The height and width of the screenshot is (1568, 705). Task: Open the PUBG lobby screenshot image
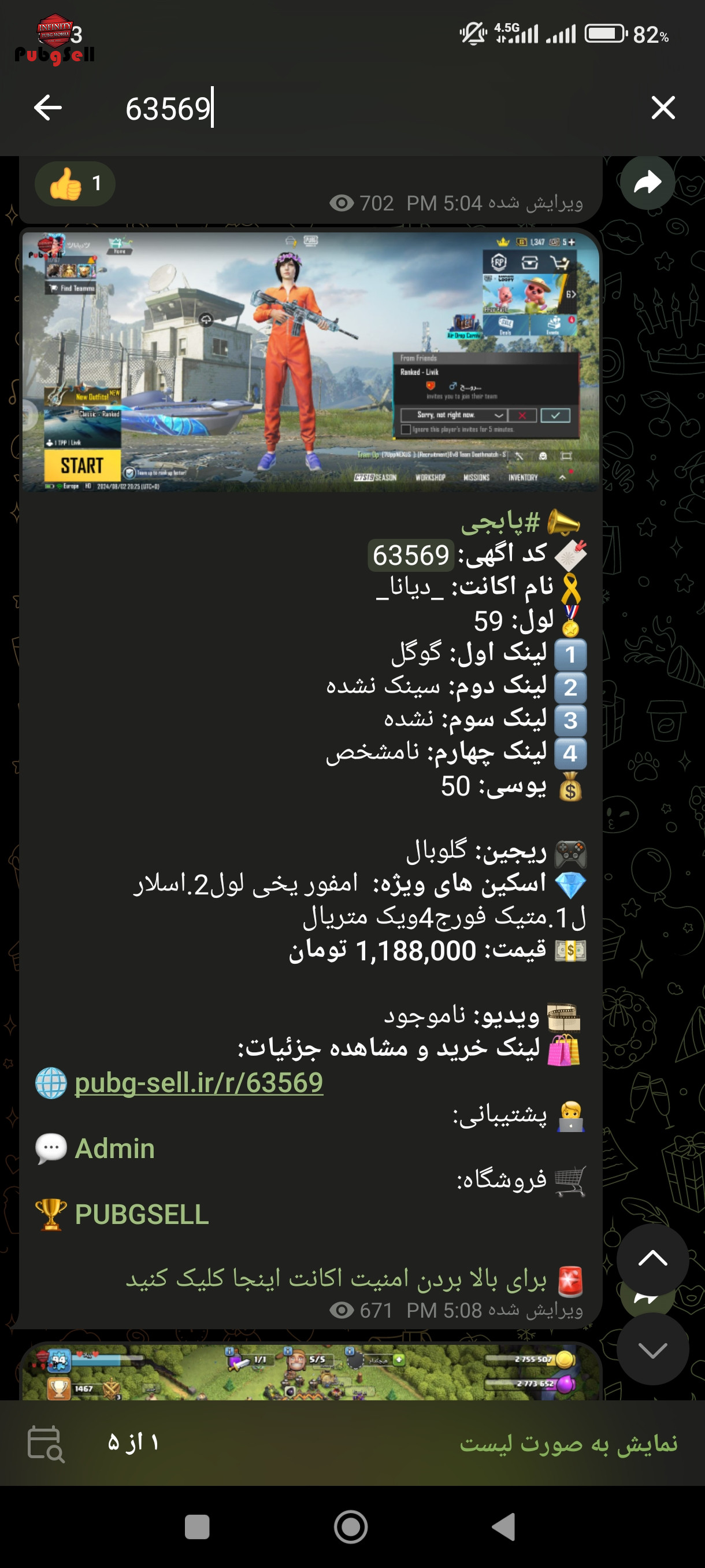click(310, 361)
